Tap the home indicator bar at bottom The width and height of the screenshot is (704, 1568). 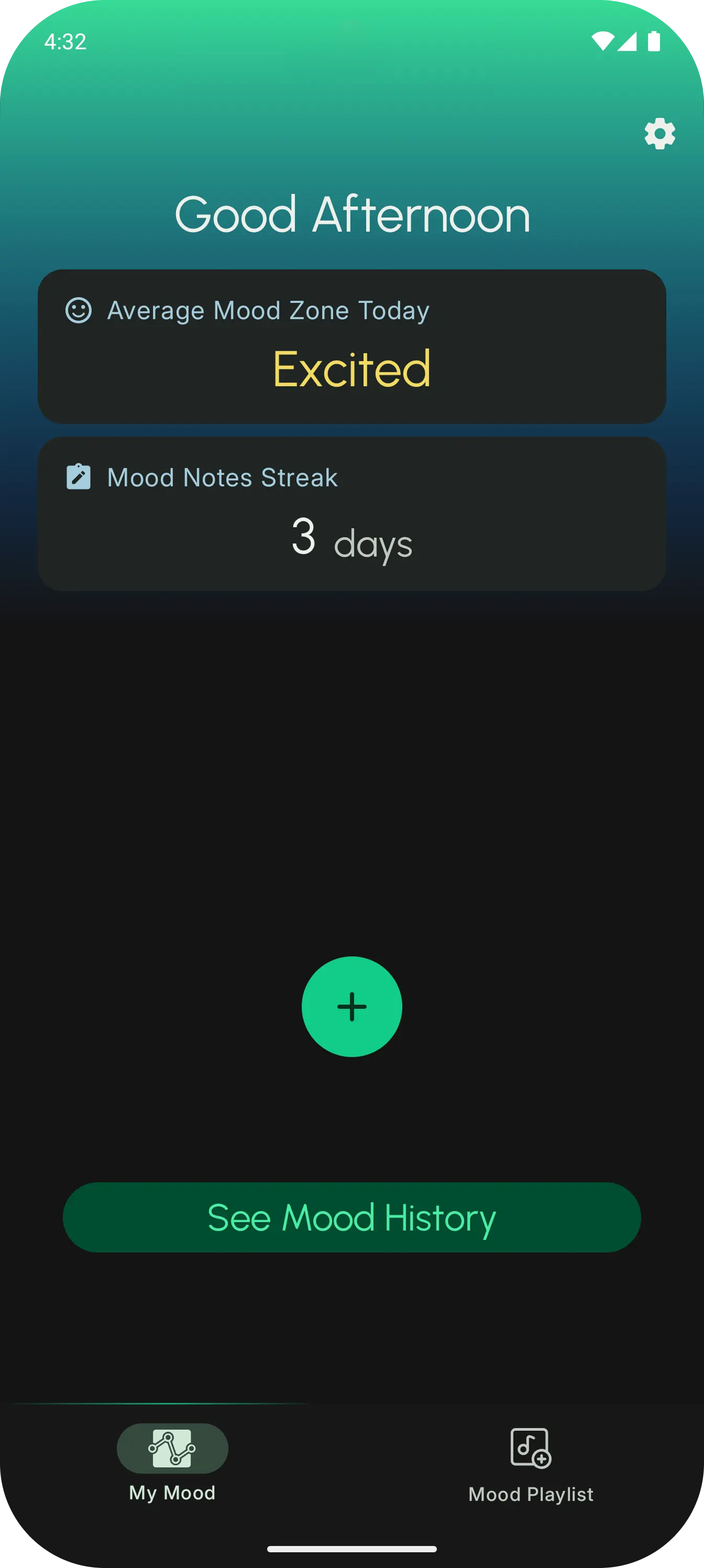pyautogui.click(x=351, y=1550)
